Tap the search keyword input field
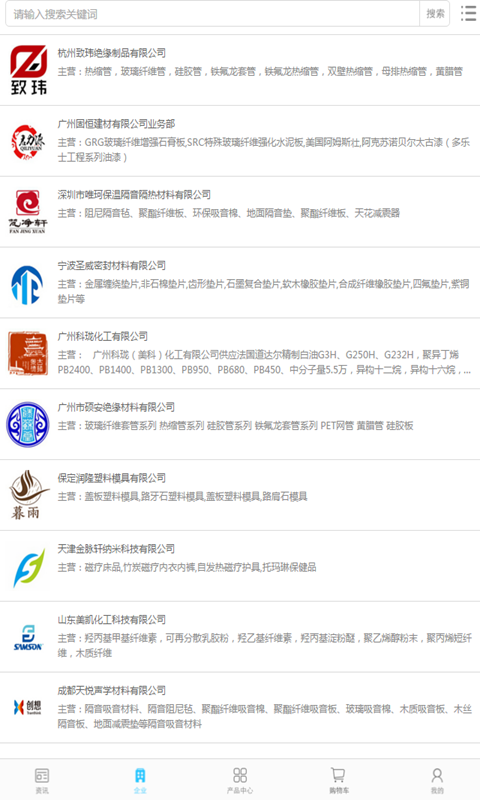 (x=213, y=14)
